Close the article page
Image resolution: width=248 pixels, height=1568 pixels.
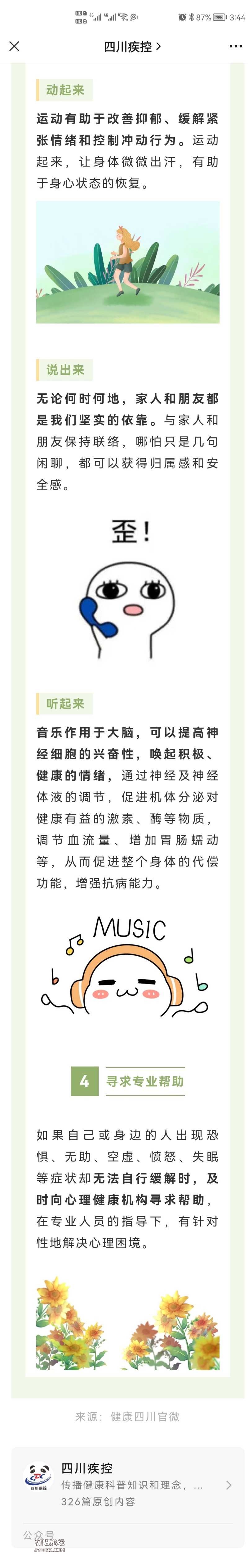15,46
